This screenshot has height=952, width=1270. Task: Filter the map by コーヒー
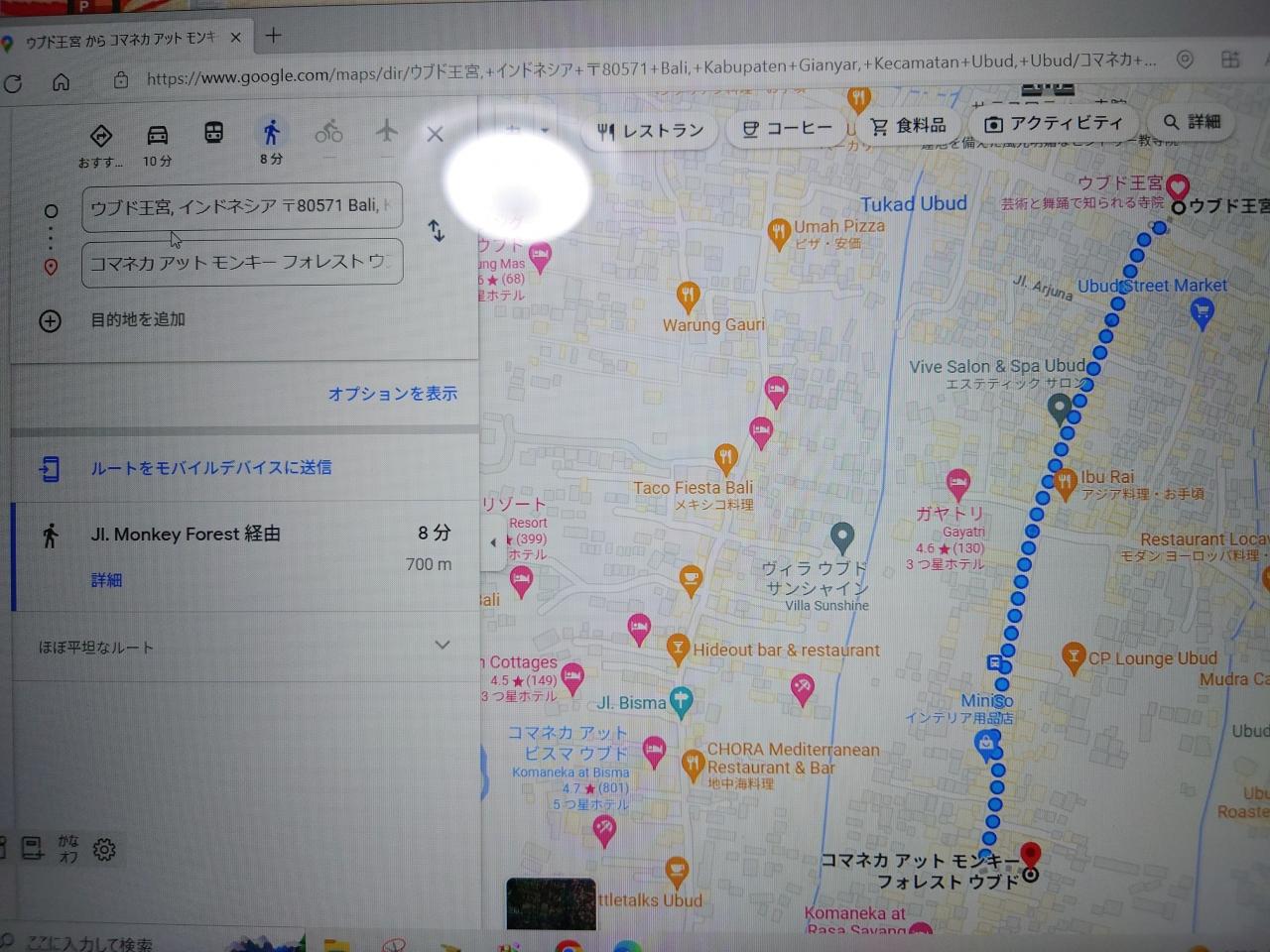coord(788,129)
